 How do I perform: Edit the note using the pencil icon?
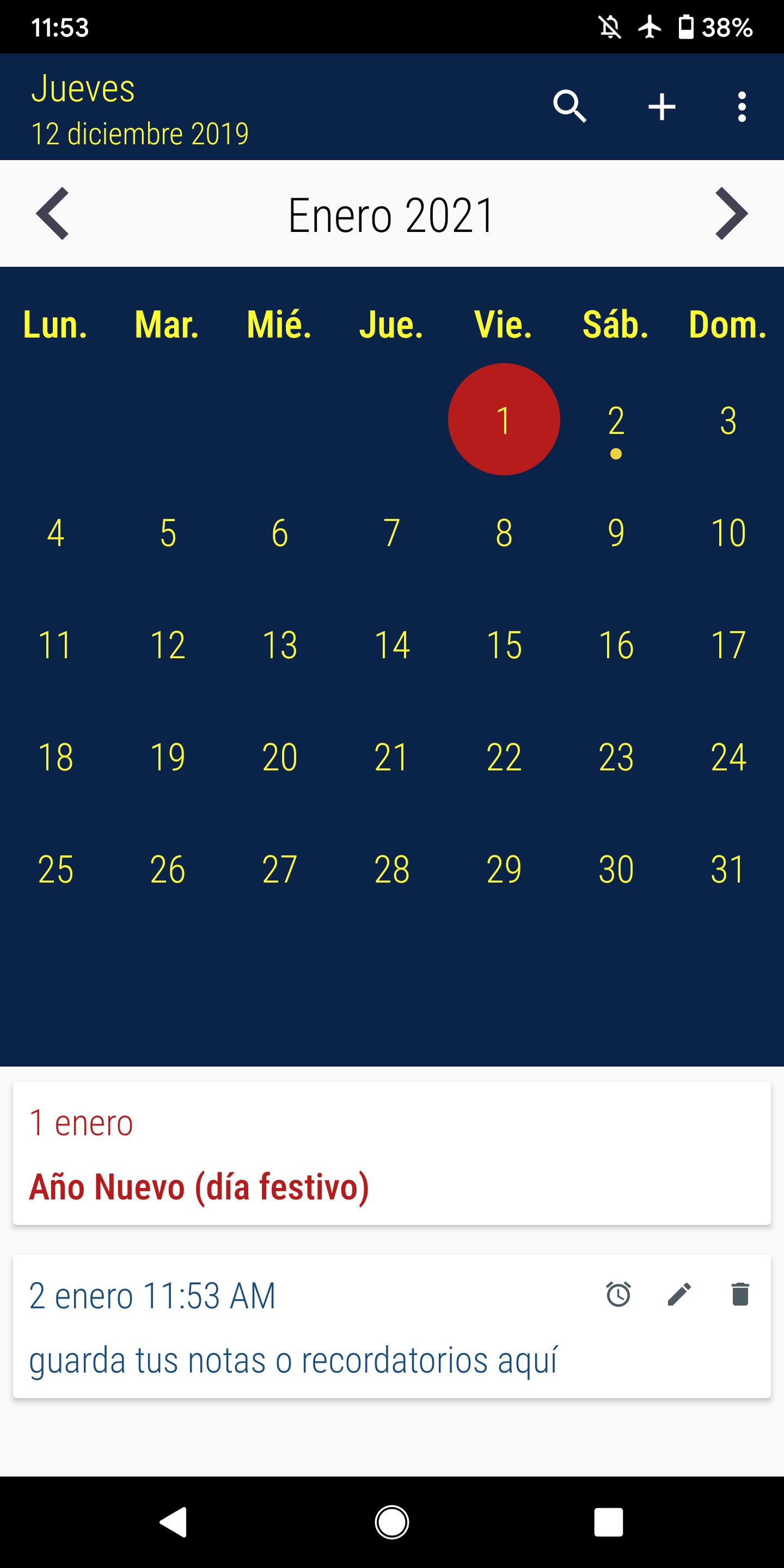[680, 1296]
